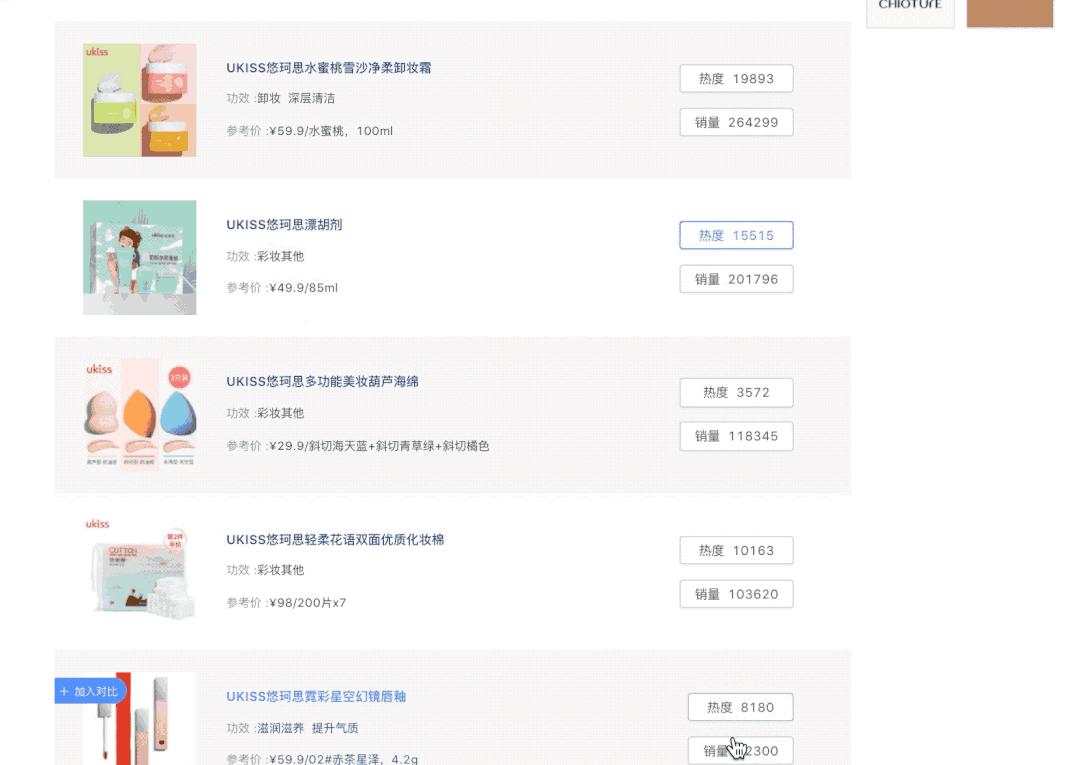Tap 热度 15515 button for 漂胡剂
Screen dimensions: 1079x765
pos(736,236)
